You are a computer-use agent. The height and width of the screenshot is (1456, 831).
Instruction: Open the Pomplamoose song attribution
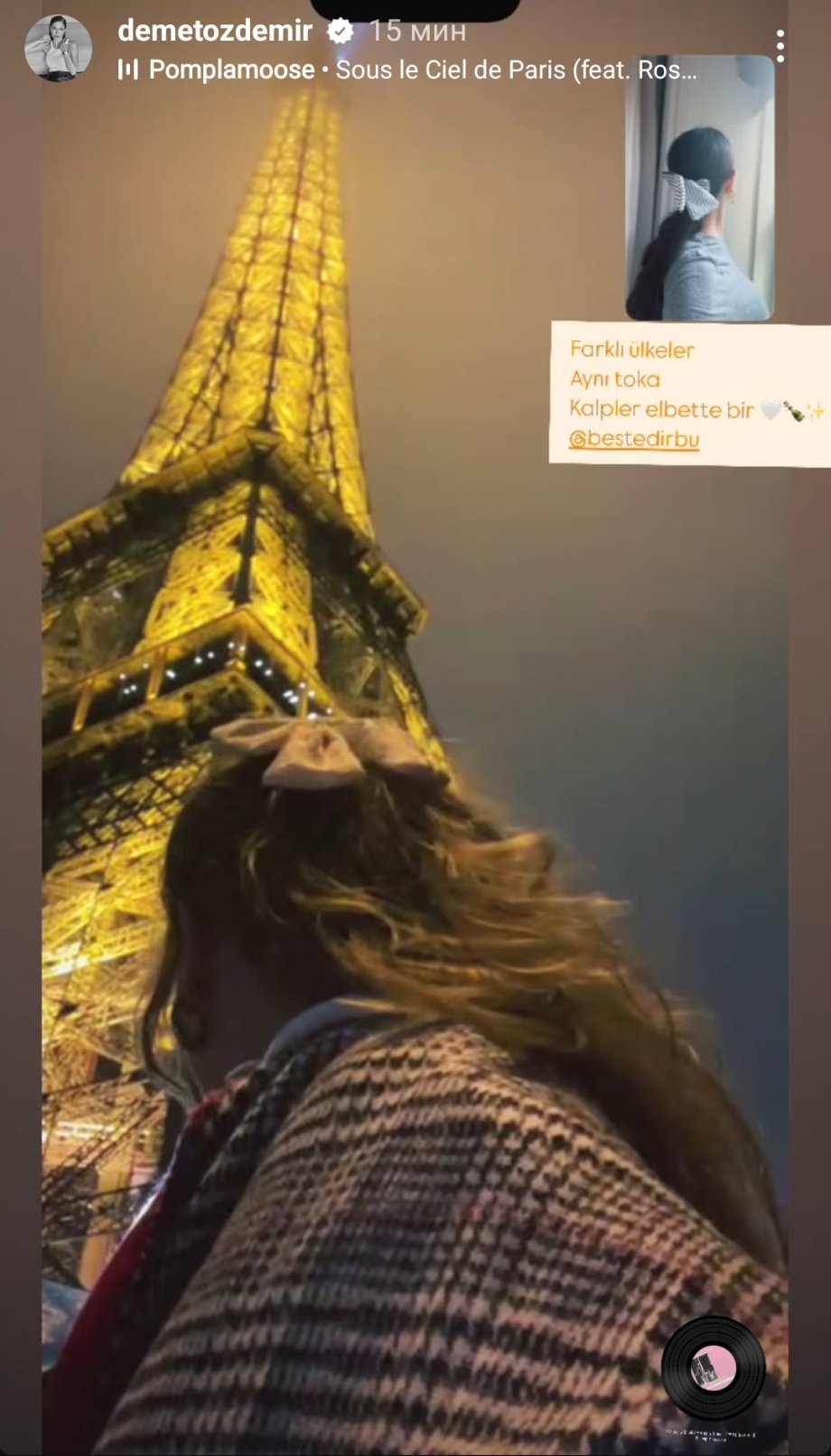408,70
